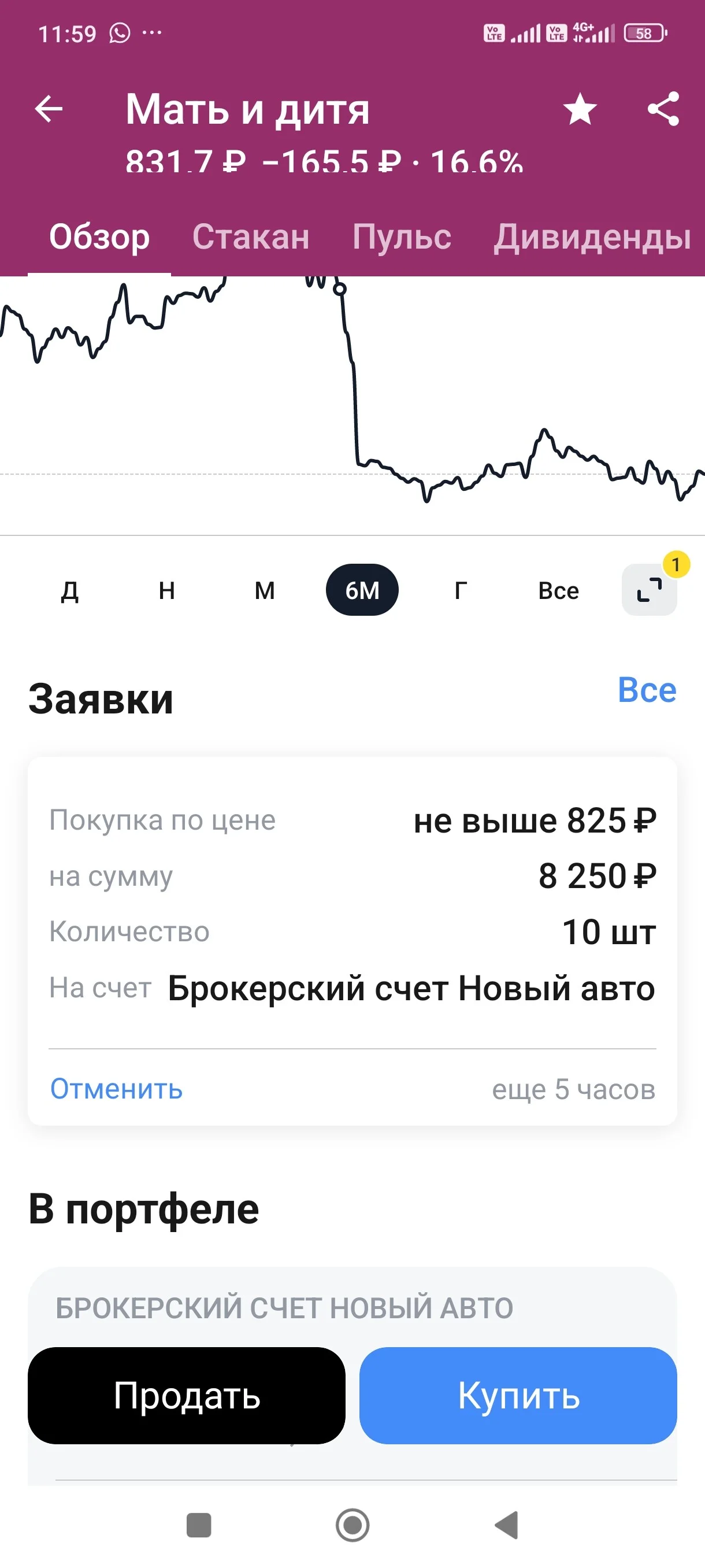Expand the chart to fullscreen
The width and height of the screenshot is (705, 1568).
649,590
